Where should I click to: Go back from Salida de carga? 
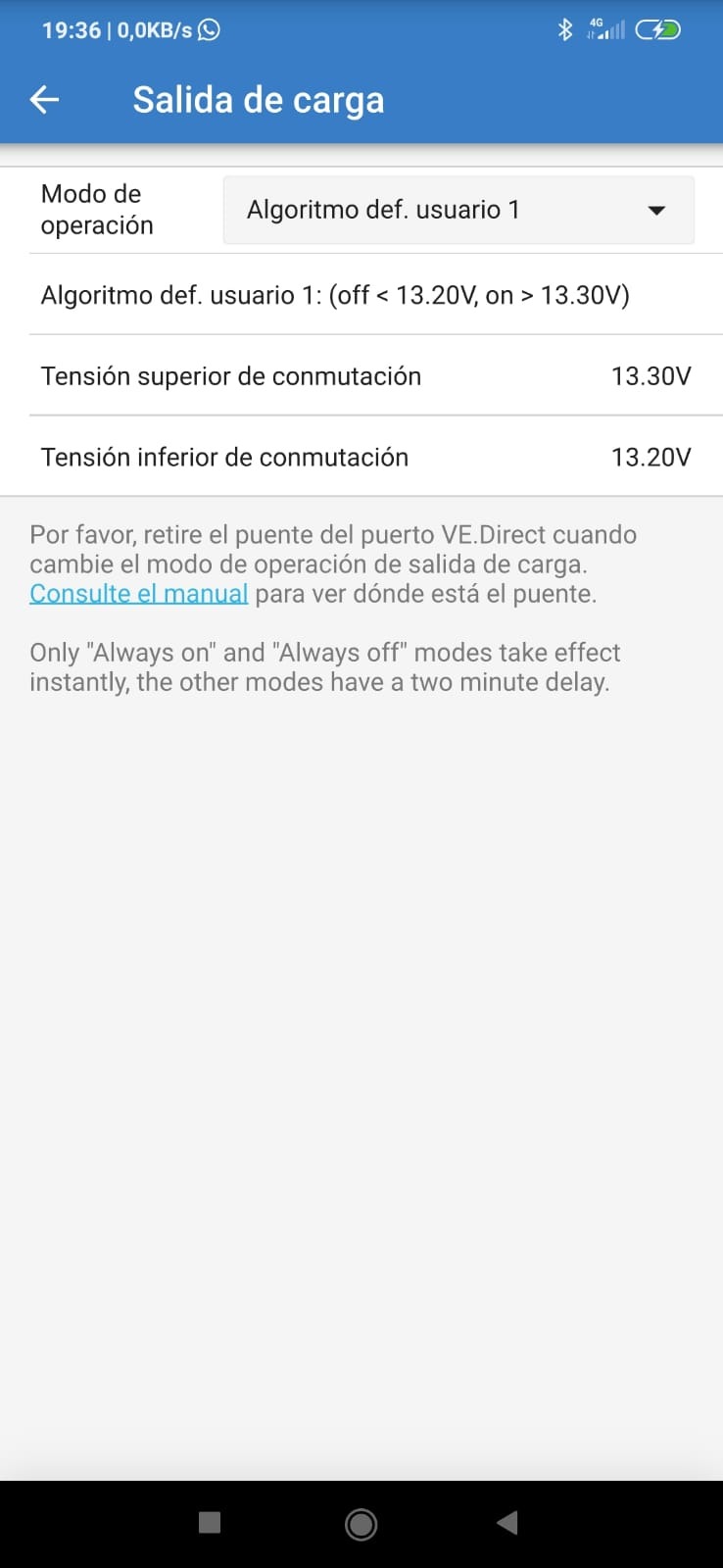click(45, 99)
